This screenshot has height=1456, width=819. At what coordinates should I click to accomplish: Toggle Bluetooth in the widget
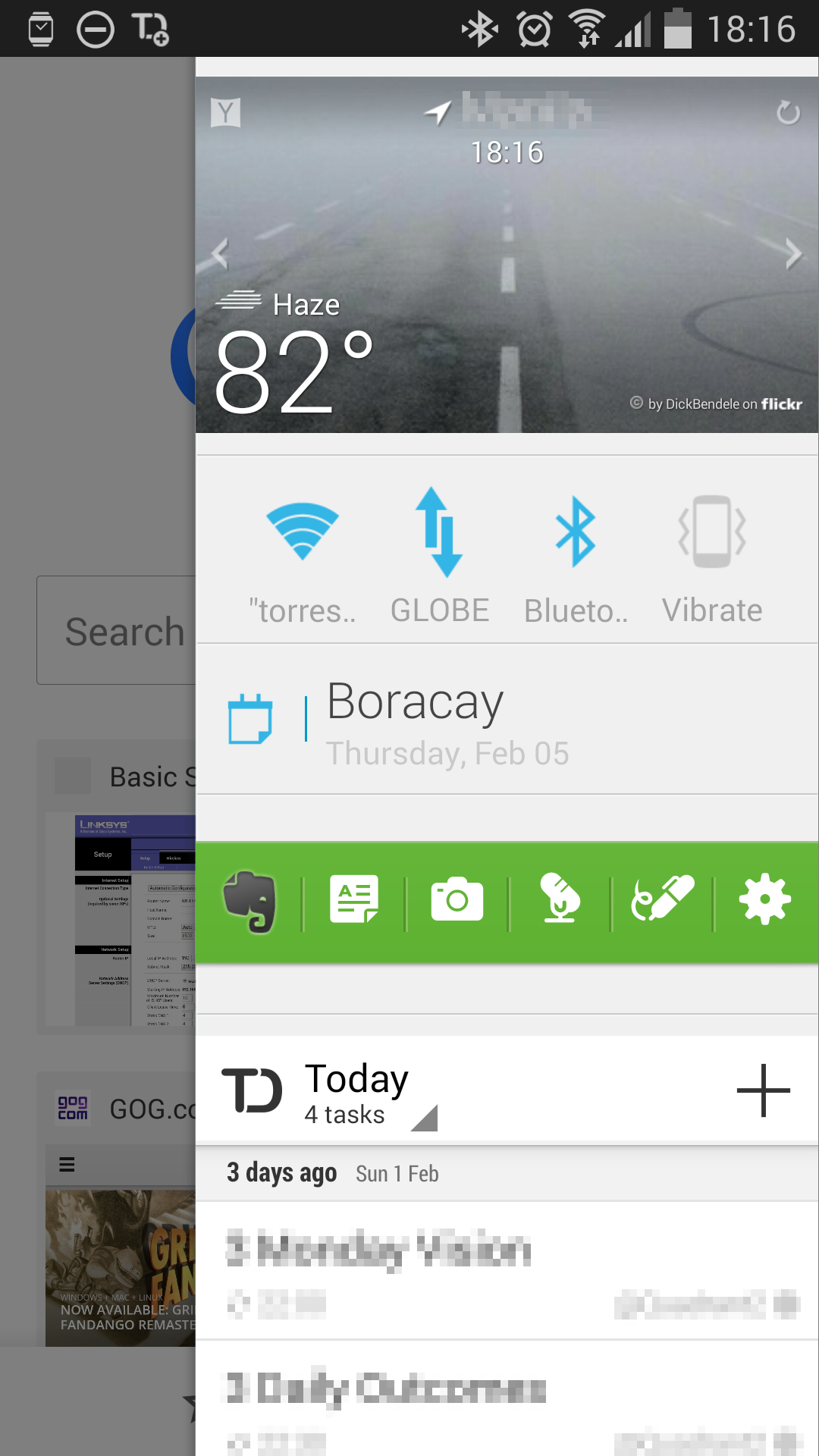pos(576,557)
